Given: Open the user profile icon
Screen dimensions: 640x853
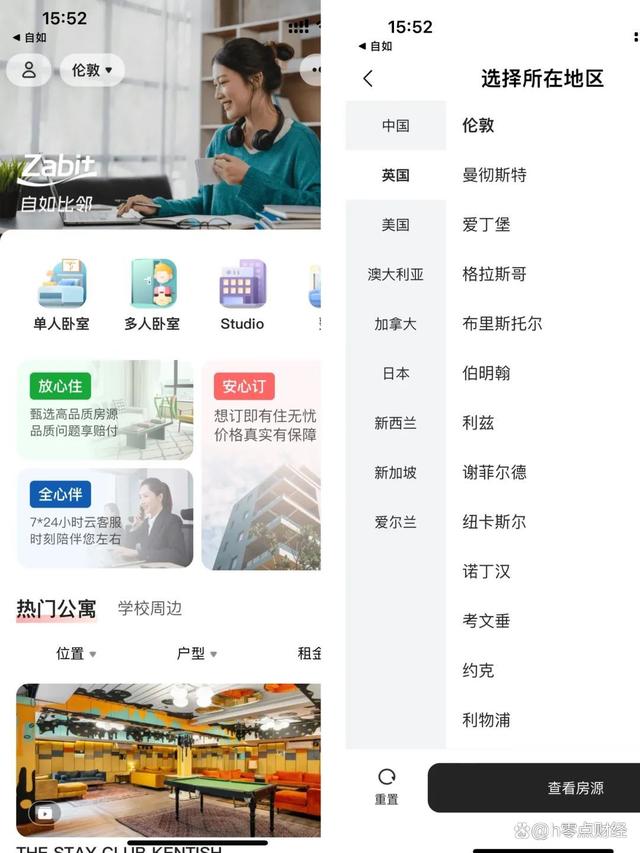Looking at the screenshot, I should pyautogui.click(x=29, y=70).
